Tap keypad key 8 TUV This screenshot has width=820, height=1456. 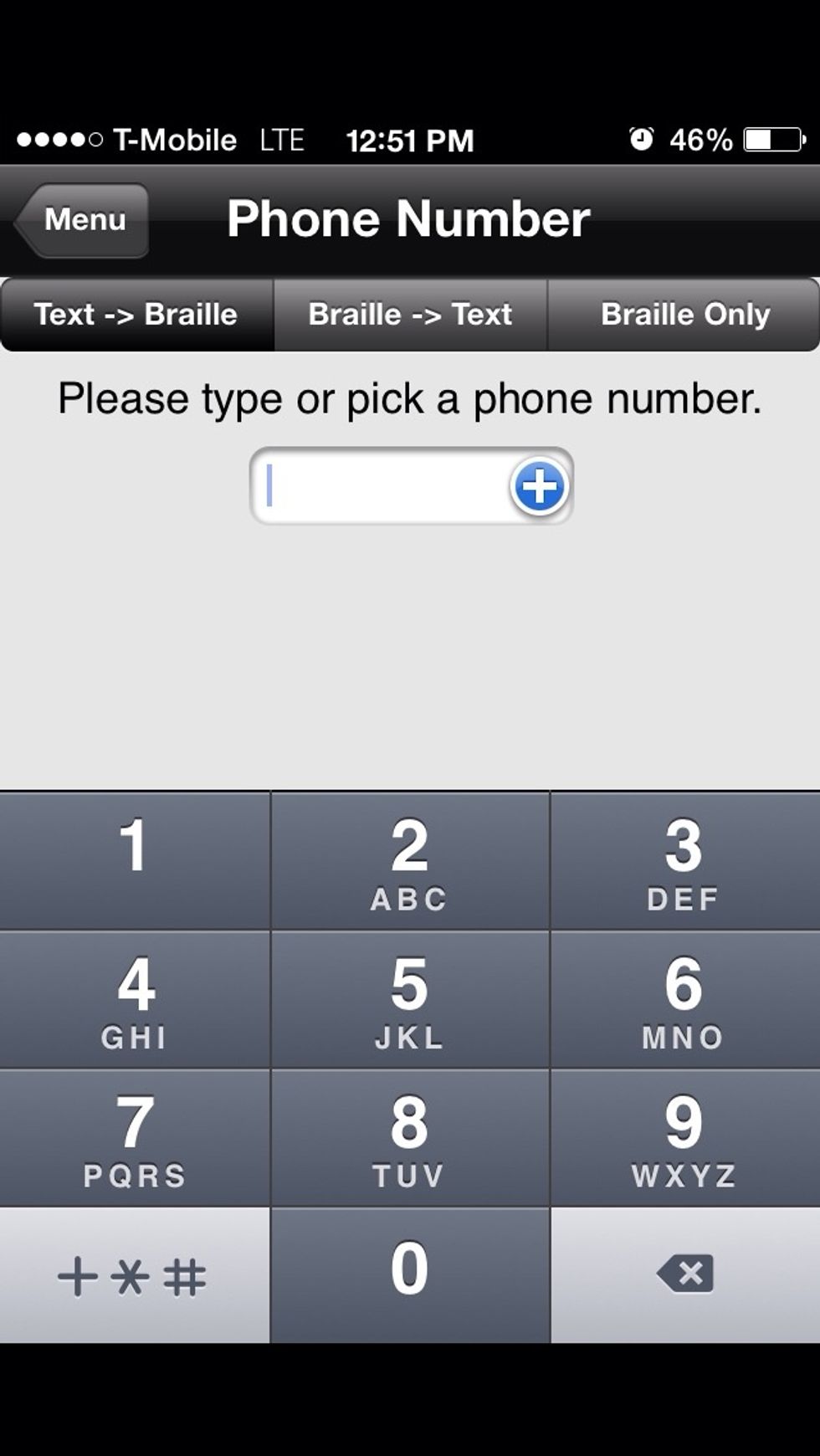click(410, 1138)
